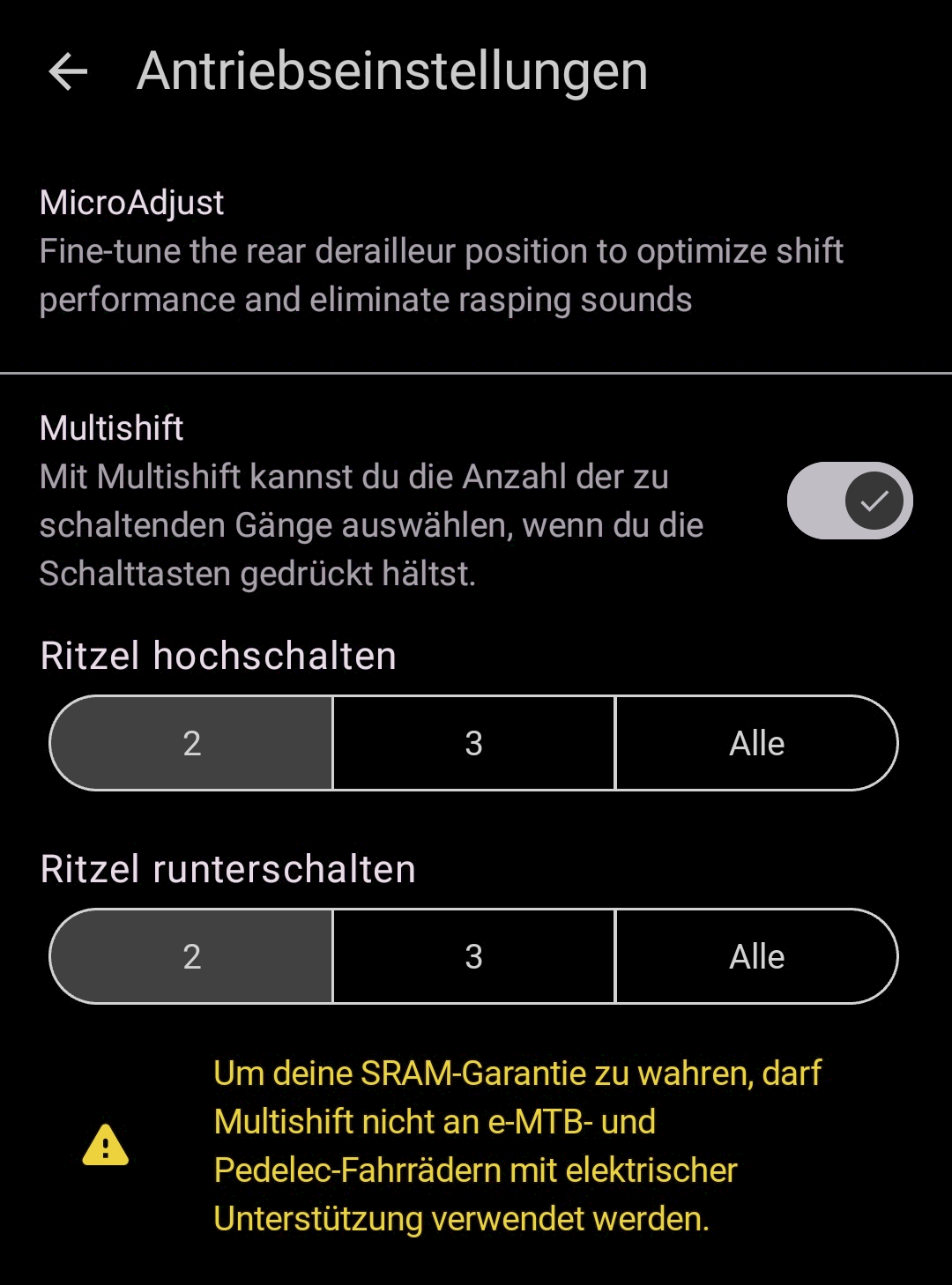Viewport: 952px width, 1285px height.
Task: Select 2 for Ritzel runterschalten
Action: pyautogui.click(x=192, y=956)
